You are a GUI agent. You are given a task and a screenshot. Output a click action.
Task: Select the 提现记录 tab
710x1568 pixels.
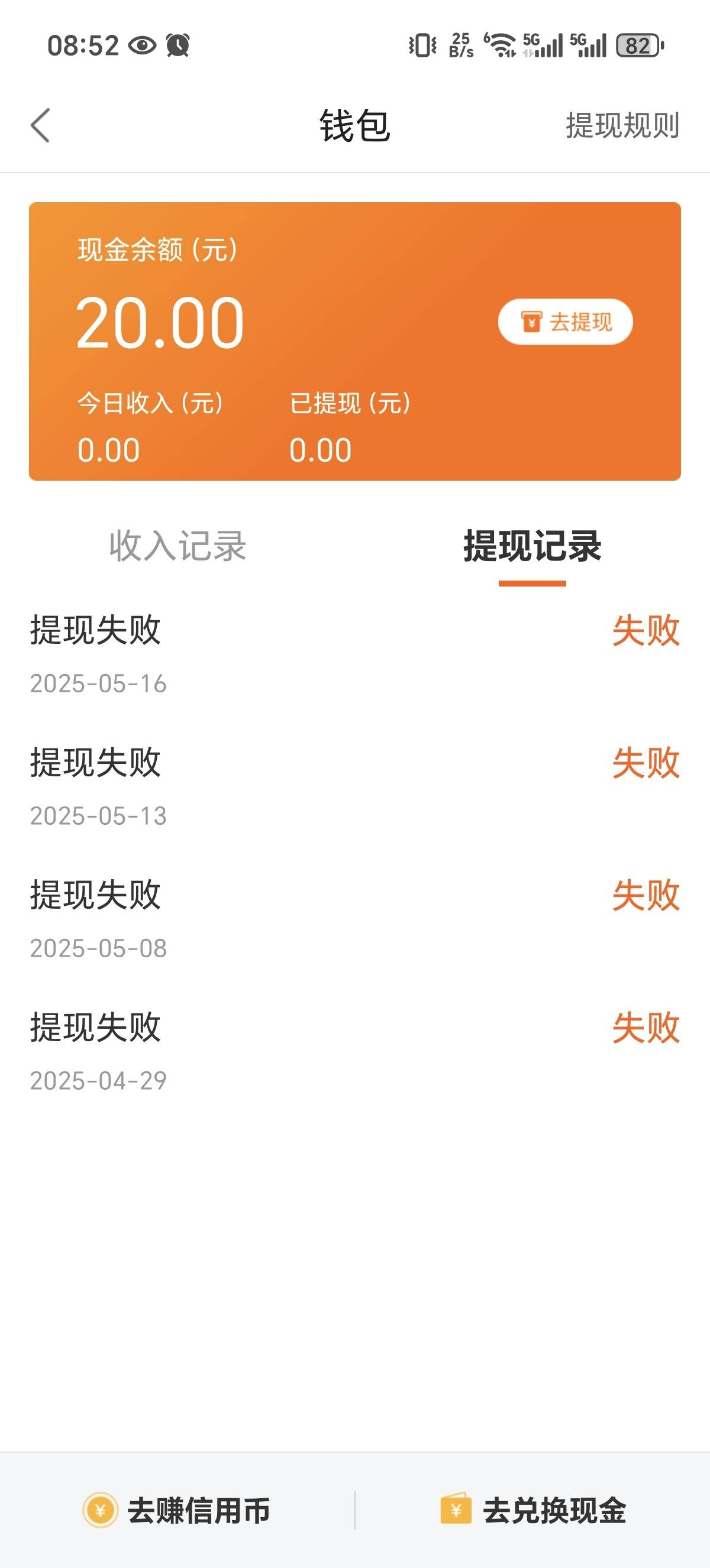tap(532, 545)
